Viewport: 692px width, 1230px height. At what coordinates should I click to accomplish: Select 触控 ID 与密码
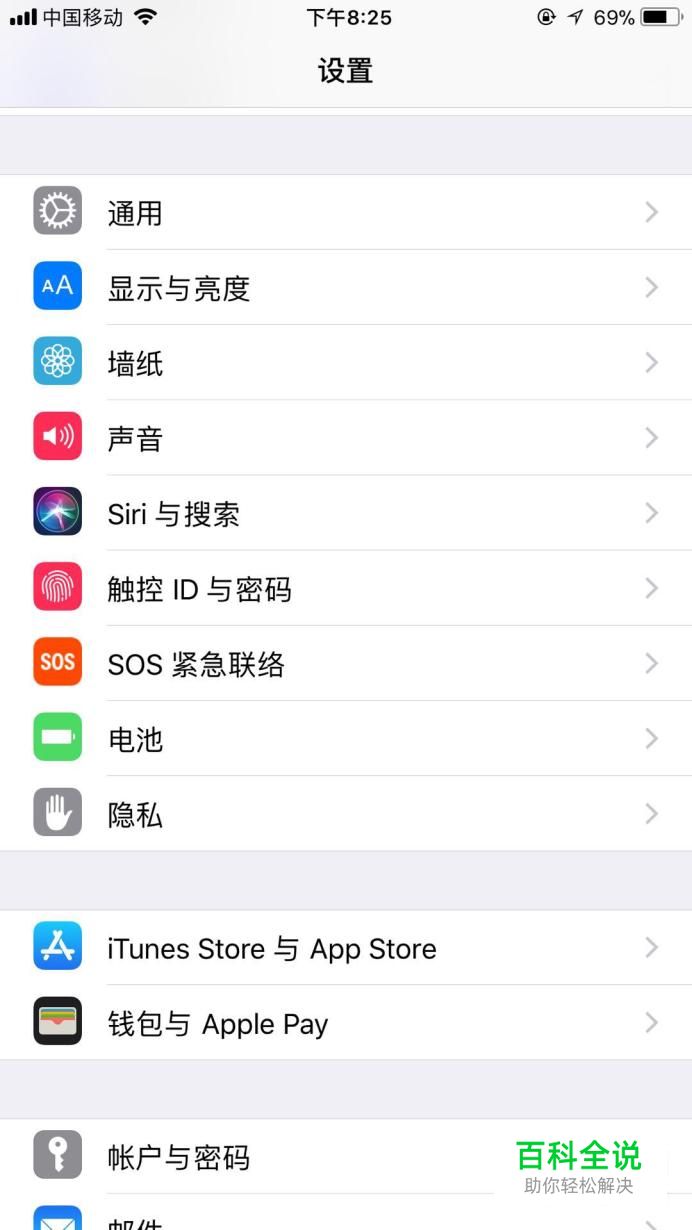(x=345, y=589)
